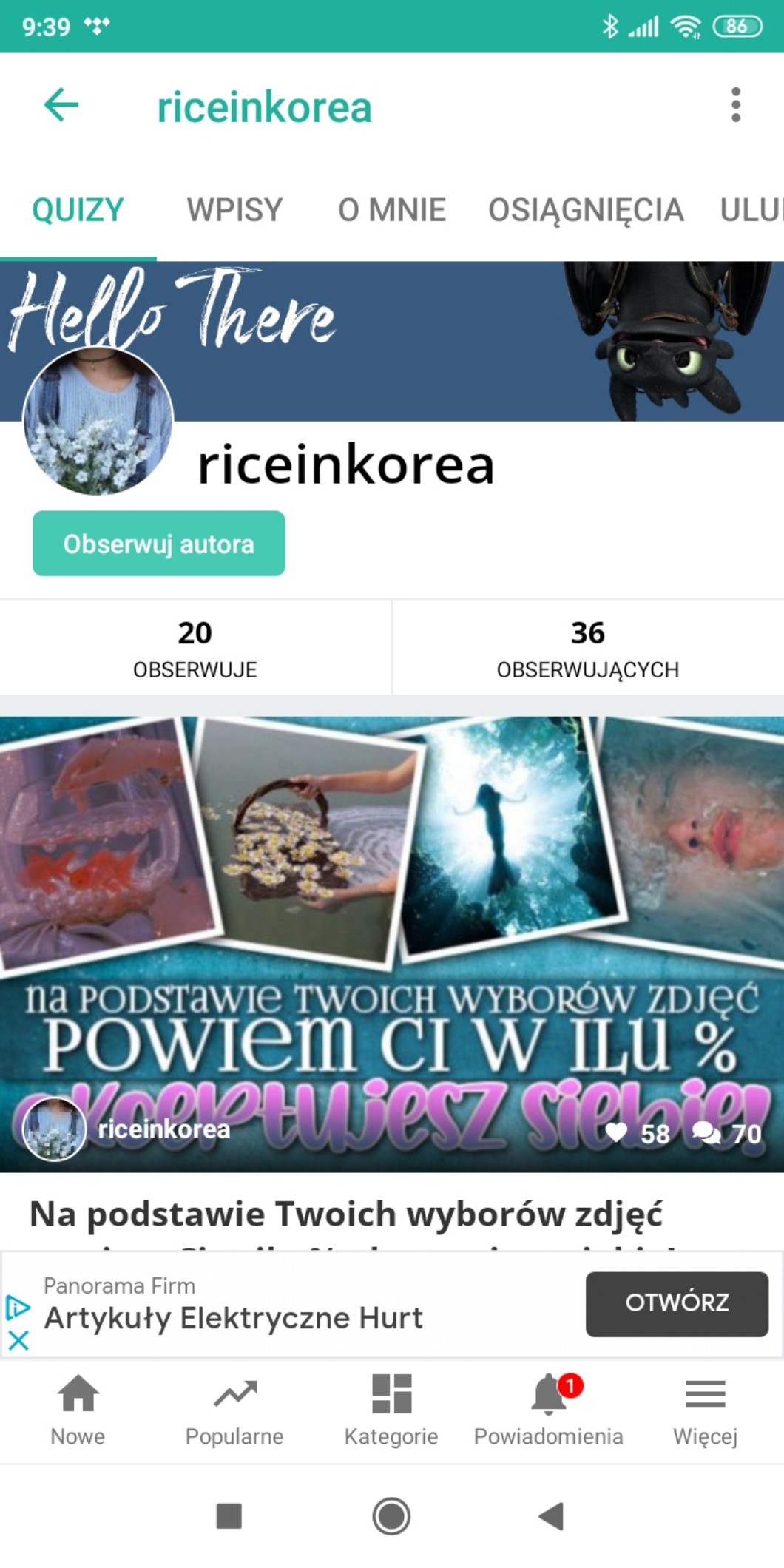Tap the Obserwuj autora button
Viewport: 784px width, 1568px height.
tap(158, 544)
